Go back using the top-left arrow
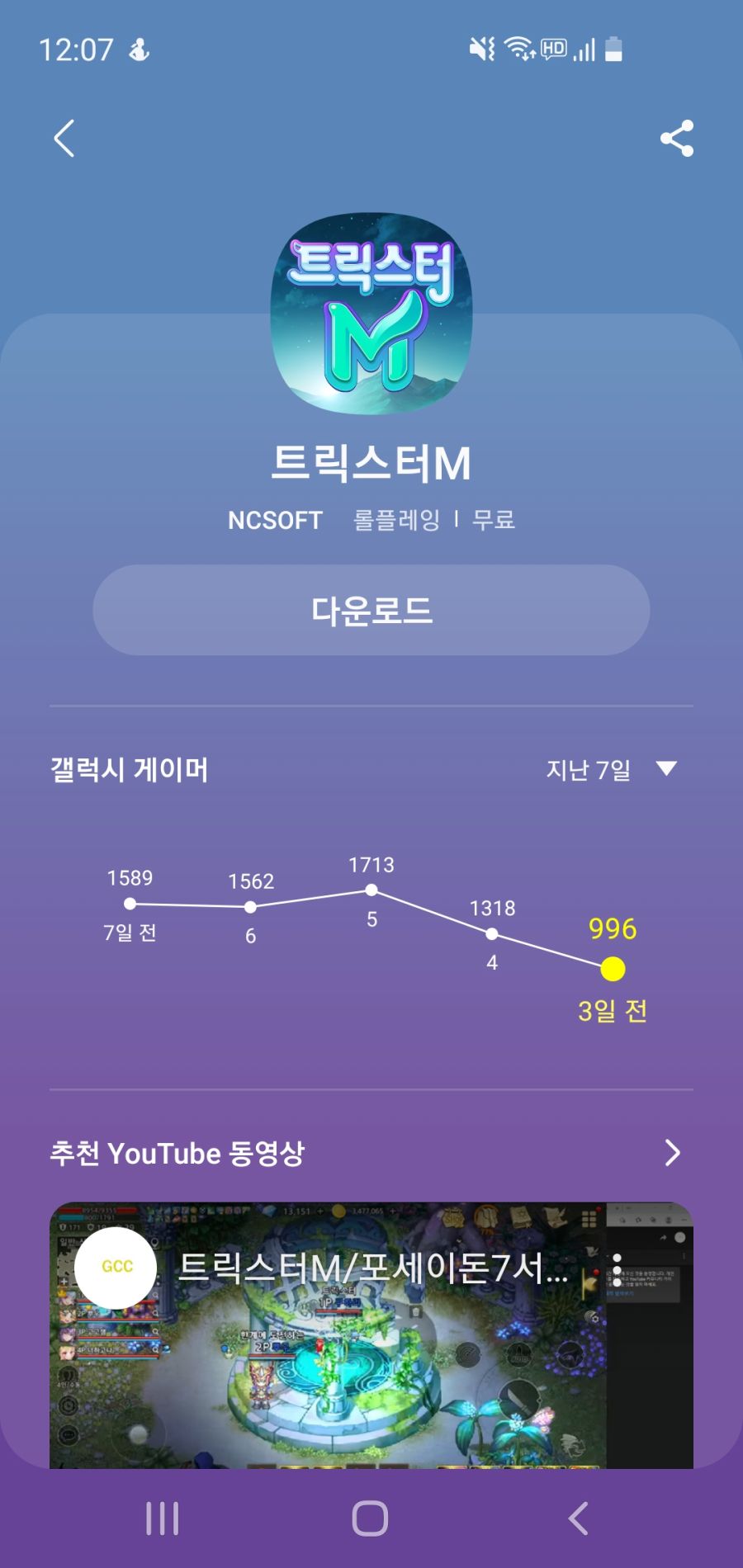The image size is (743, 1568). pos(64,139)
